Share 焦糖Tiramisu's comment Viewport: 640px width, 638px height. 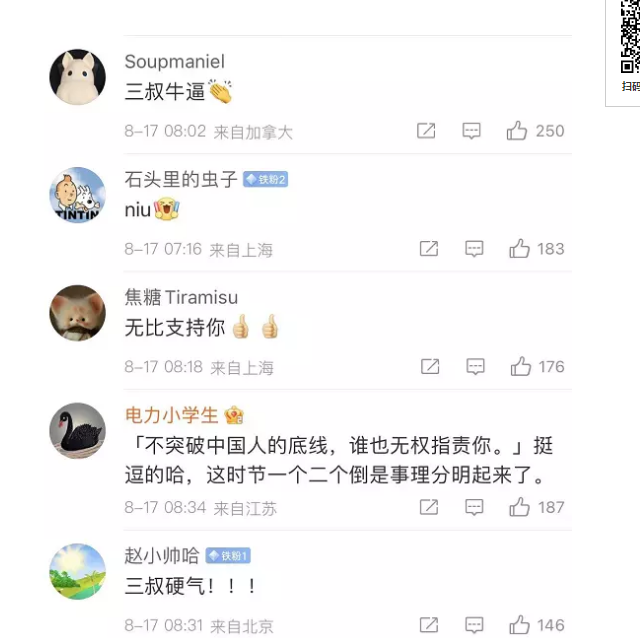(x=430, y=367)
